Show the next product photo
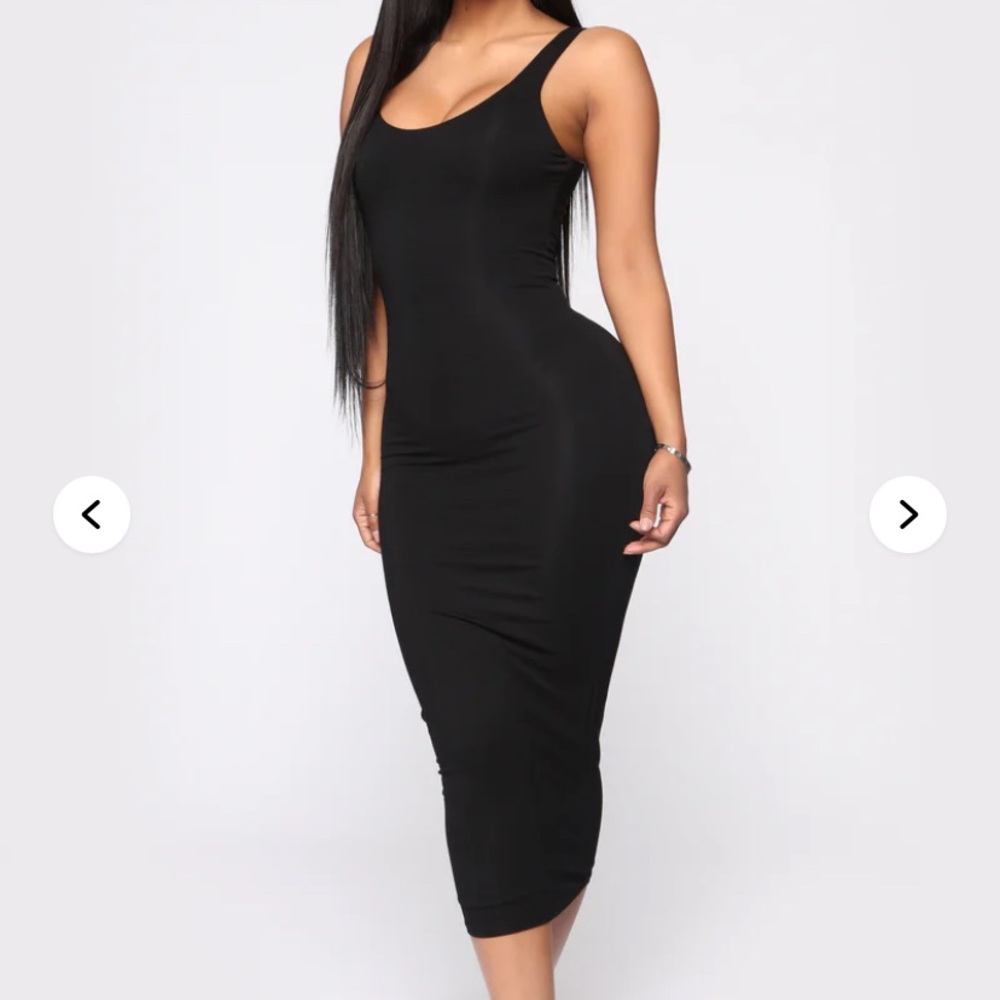Viewport: 1000px width, 1000px height. [908, 514]
